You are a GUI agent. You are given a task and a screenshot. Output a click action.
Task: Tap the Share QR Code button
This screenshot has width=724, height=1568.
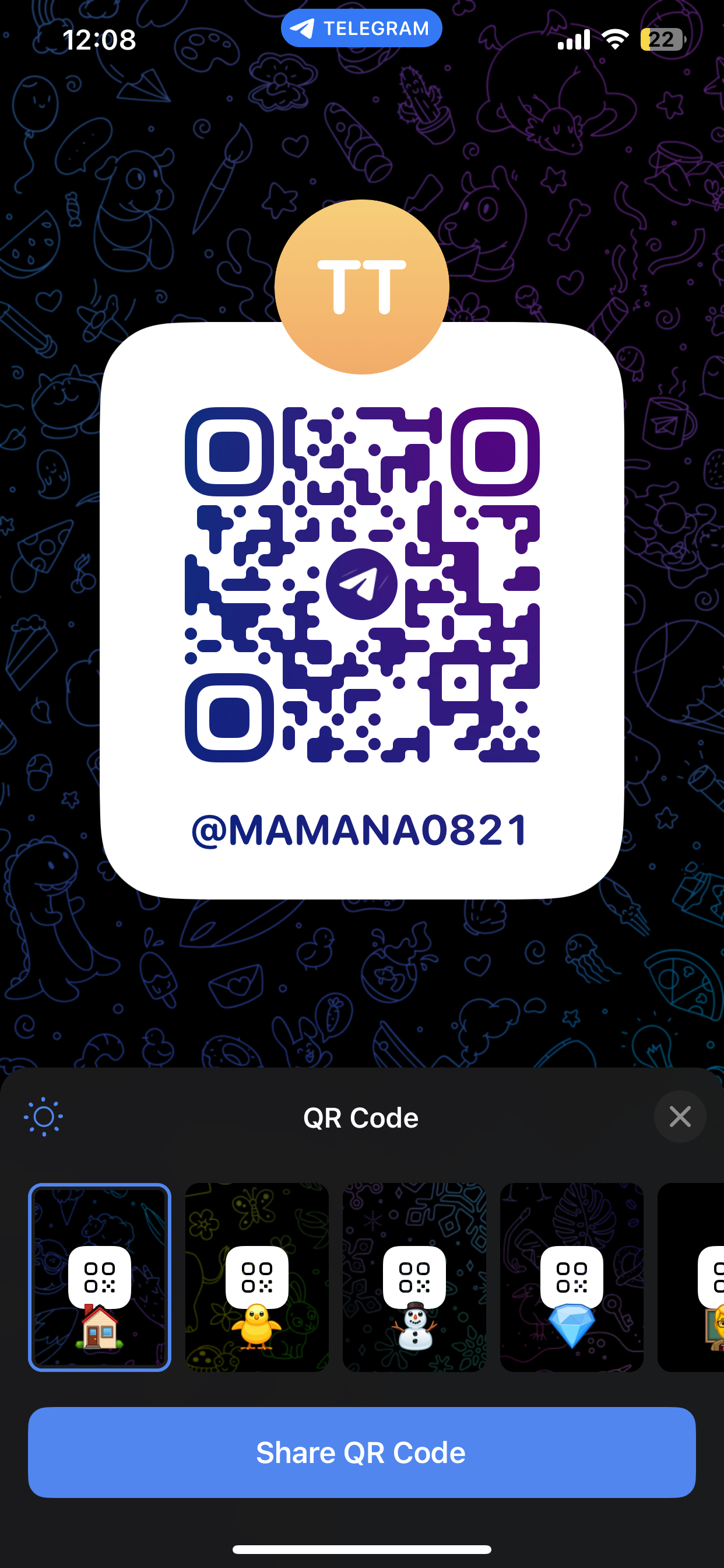point(362,1452)
